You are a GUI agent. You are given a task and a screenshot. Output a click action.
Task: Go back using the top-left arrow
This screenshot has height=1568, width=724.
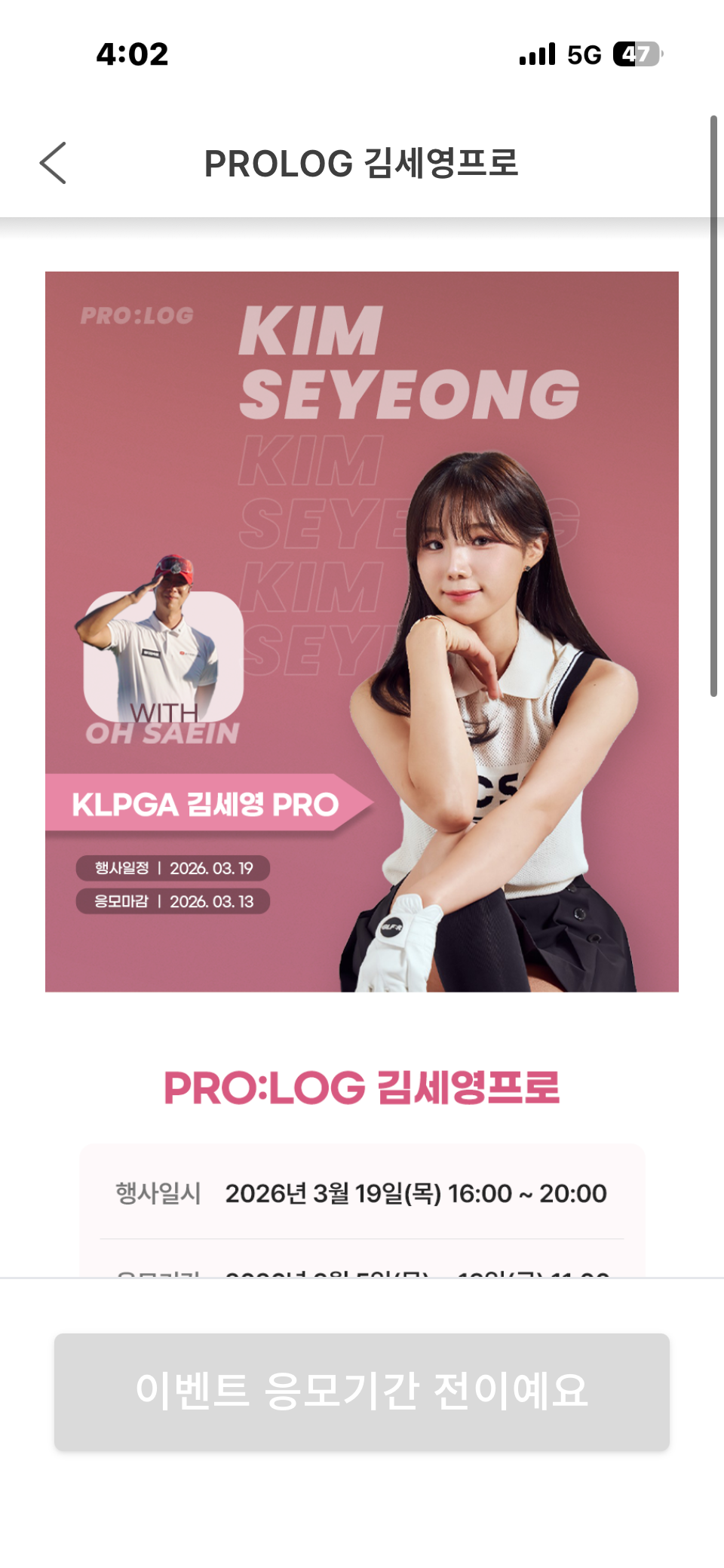[53, 163]
